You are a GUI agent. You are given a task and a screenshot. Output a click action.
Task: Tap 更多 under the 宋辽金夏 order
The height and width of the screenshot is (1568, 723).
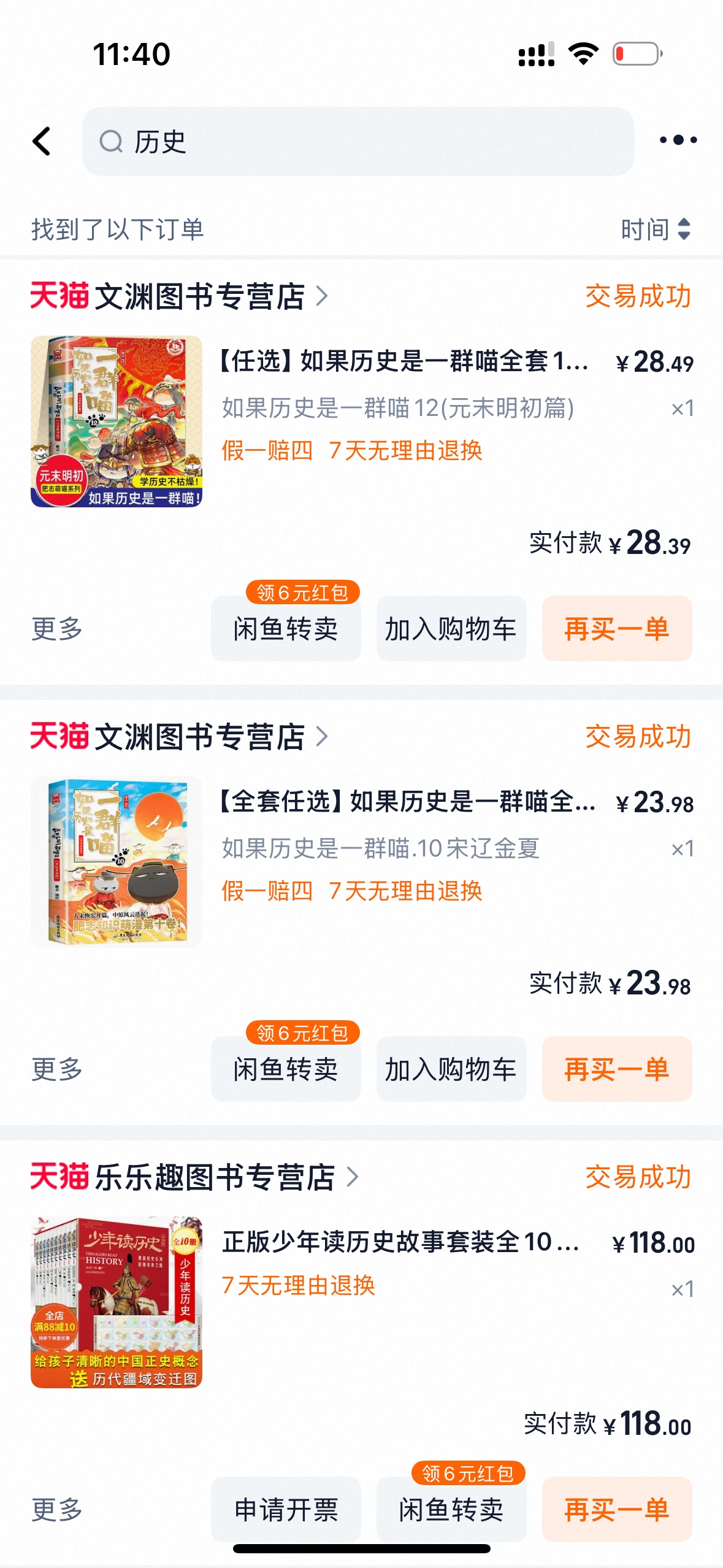tap(57, 1069)
